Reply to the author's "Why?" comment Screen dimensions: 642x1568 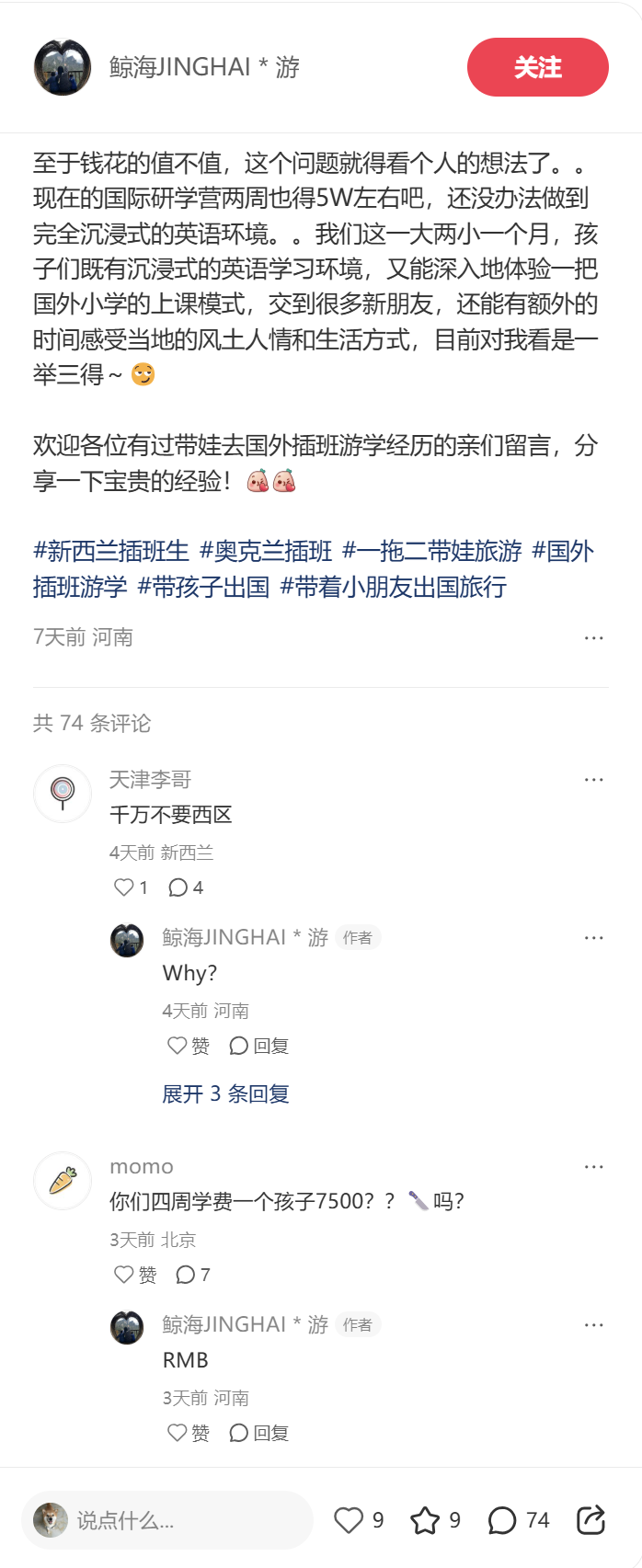click(239, 1046)
